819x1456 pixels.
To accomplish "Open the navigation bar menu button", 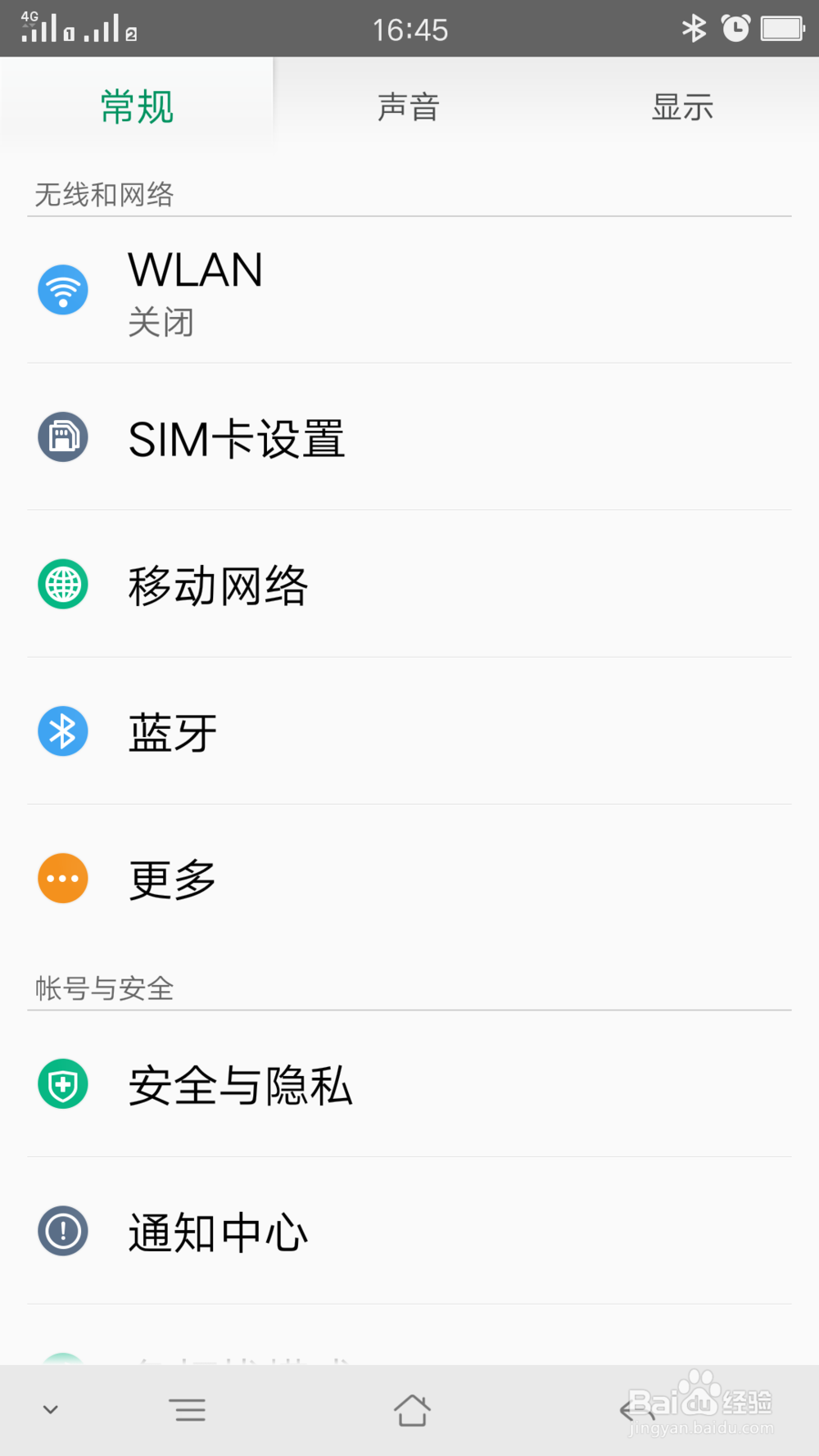I will [x=188, y=1410].
